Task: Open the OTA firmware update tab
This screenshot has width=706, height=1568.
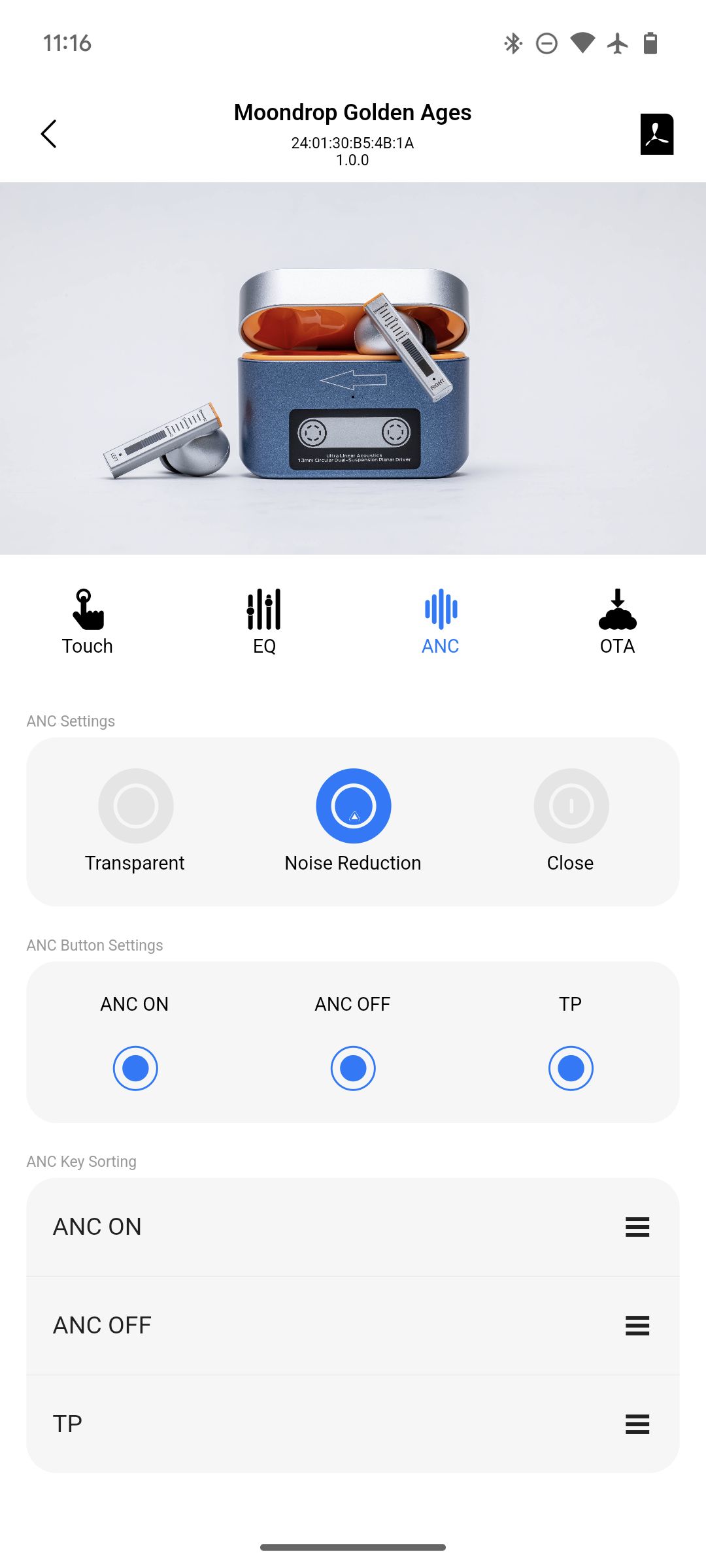Action: coord(617,621)
